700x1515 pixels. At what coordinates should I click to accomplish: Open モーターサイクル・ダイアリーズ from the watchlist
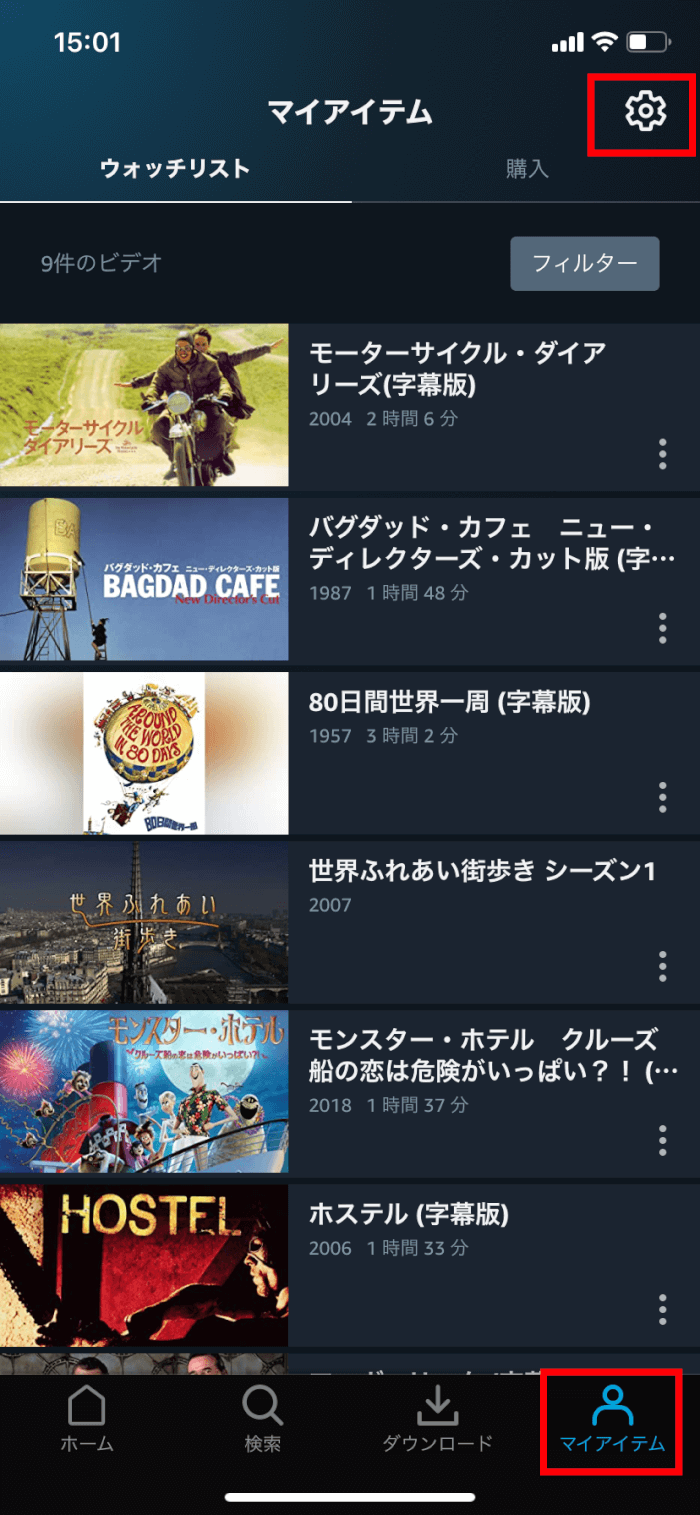coord(456,368)
